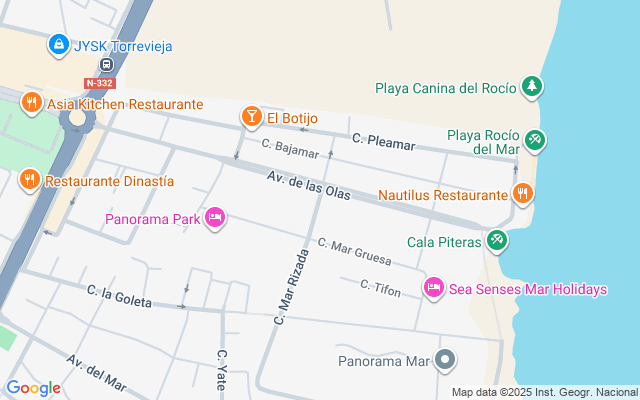This screenshot has height=400, width=640.
Task: Open the Cala Piteras beach pin
Action: click(497, 241)
